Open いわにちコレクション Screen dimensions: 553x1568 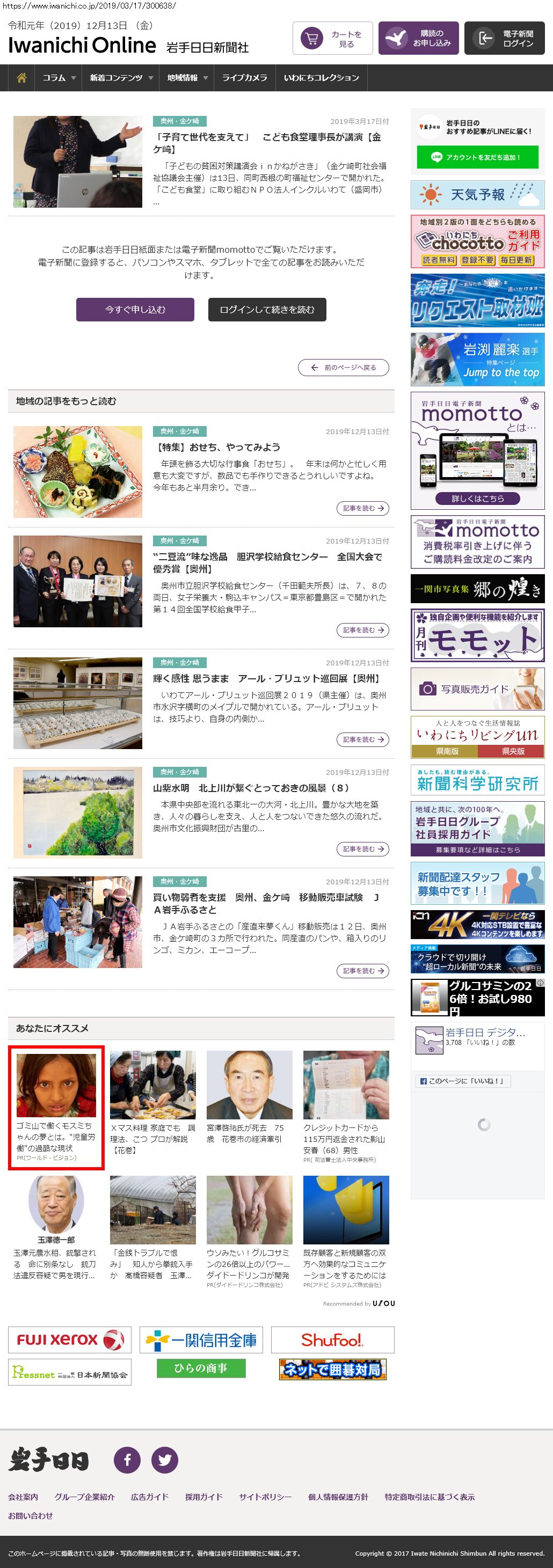pos(321,78)
